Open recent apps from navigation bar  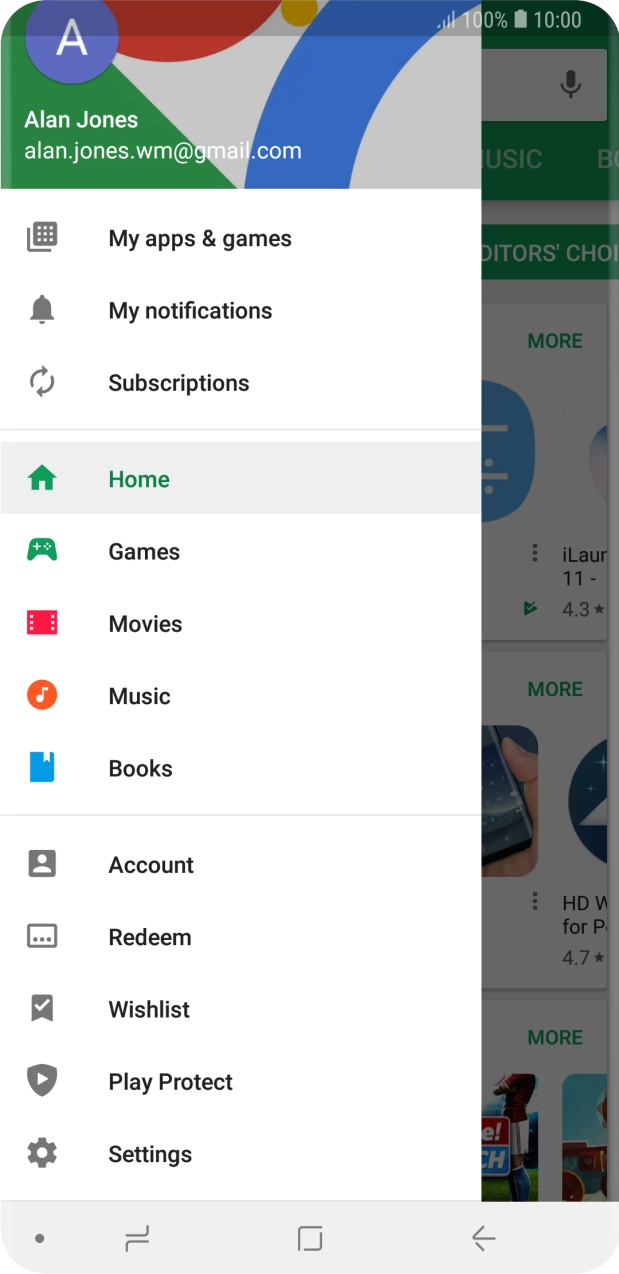pyautogui.click(x=137, y=1239)
